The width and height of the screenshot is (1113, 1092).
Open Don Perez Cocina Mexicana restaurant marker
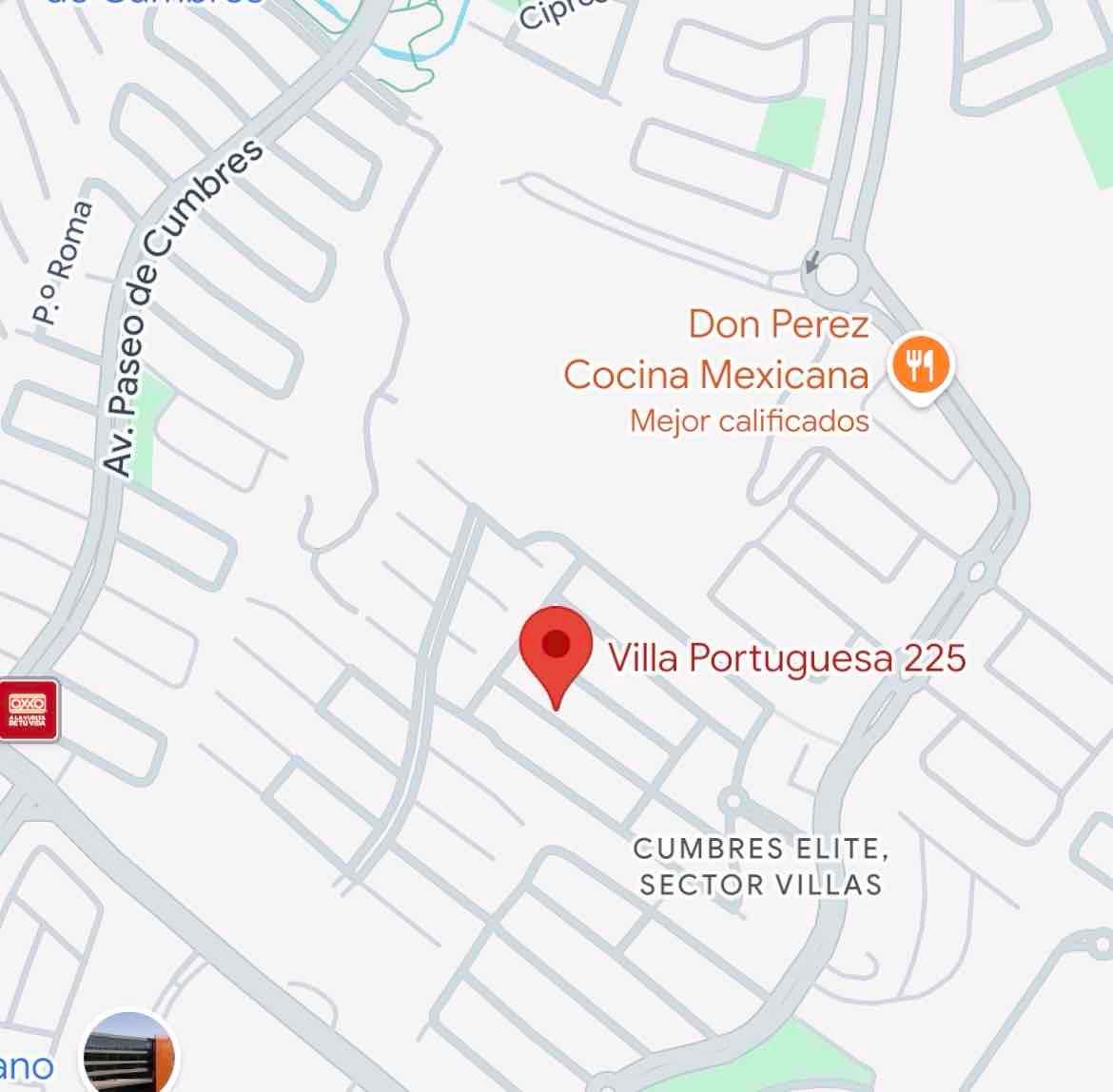[920, 366]
